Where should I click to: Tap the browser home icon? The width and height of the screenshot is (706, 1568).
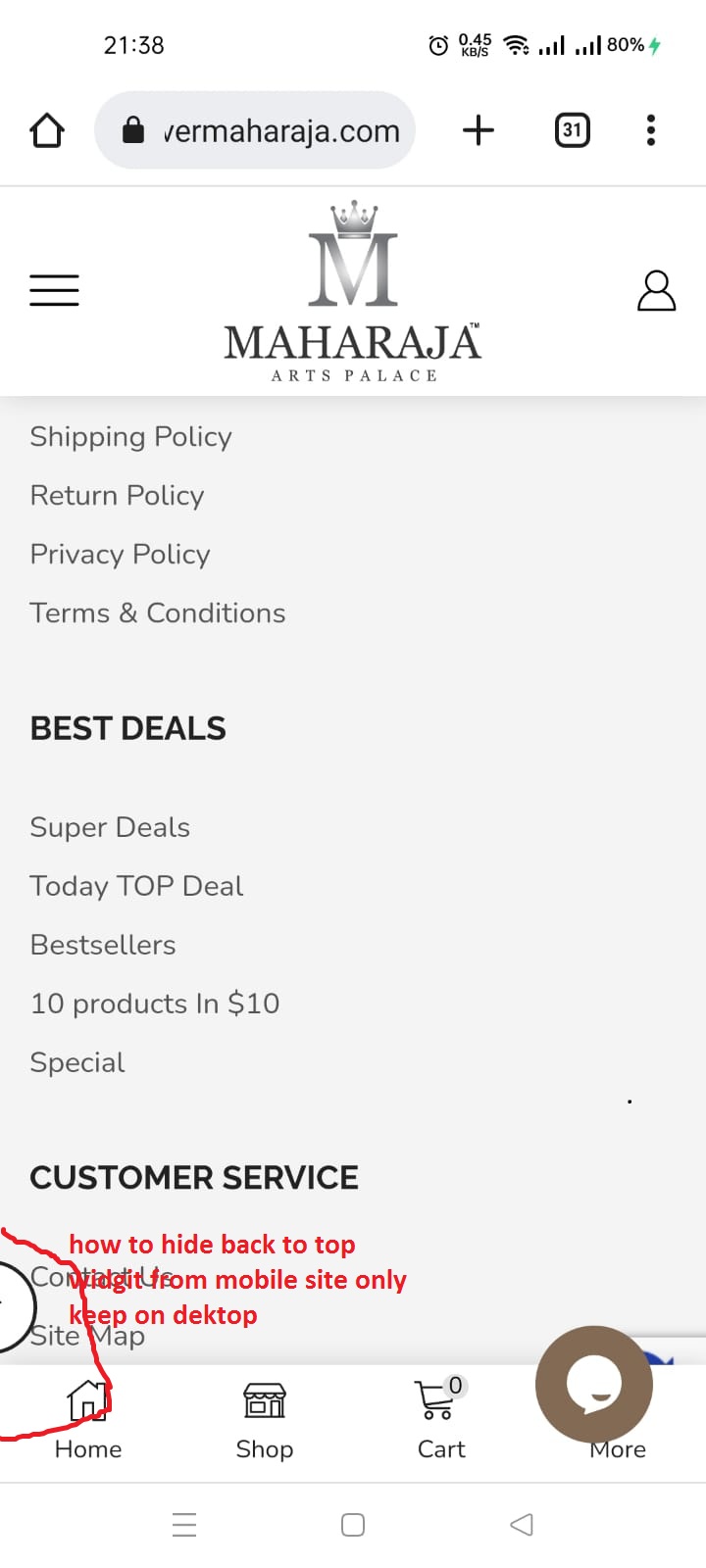[47, 130]
